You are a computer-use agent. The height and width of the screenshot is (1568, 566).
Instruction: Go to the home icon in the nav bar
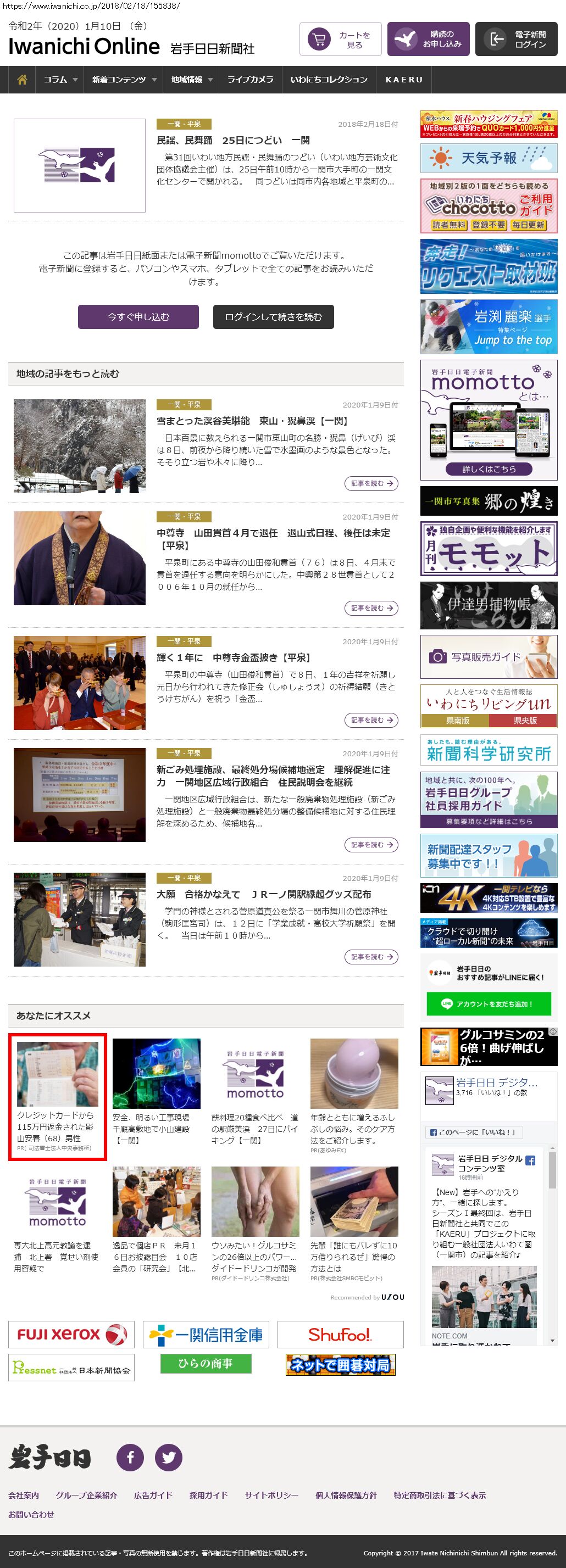coord(22,80)
